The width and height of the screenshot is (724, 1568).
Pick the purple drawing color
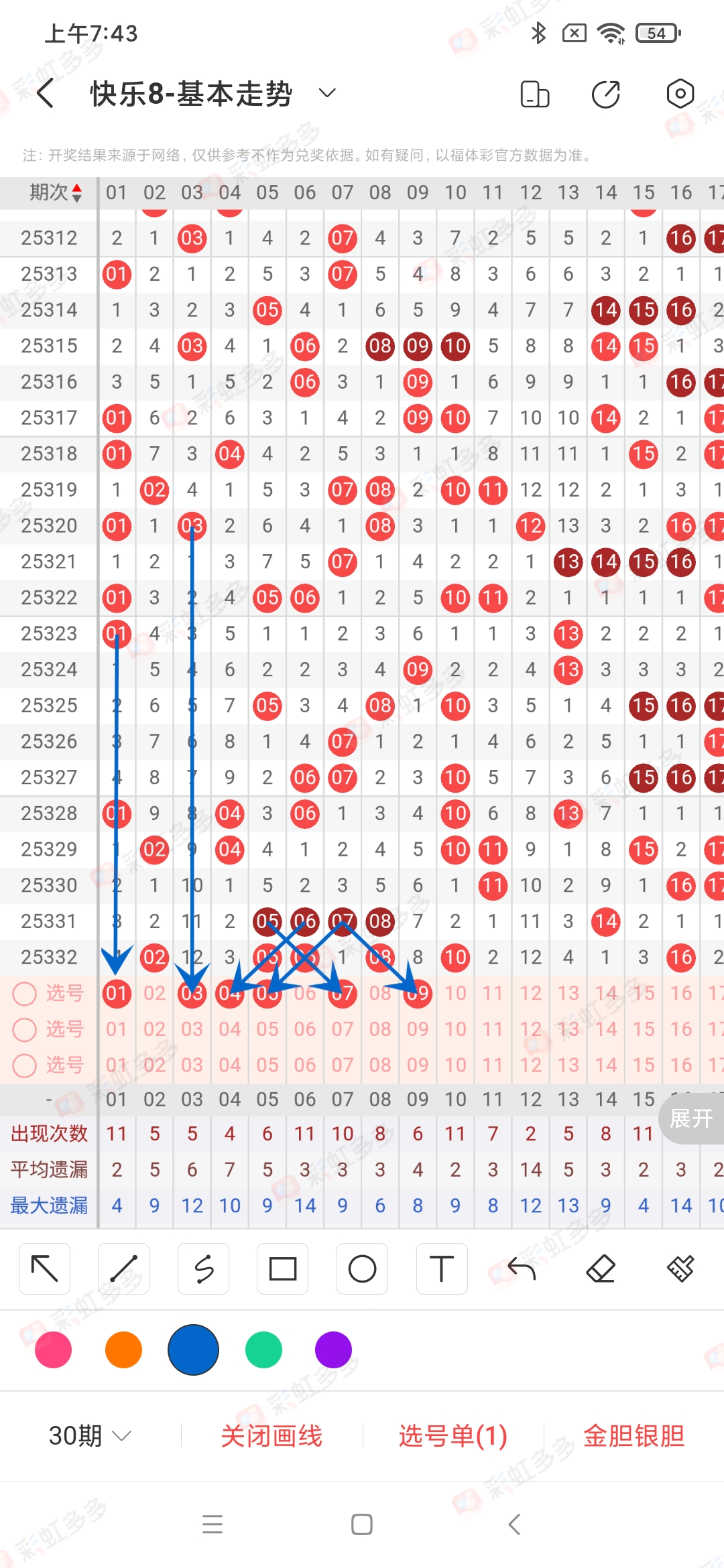[333, 1350]
